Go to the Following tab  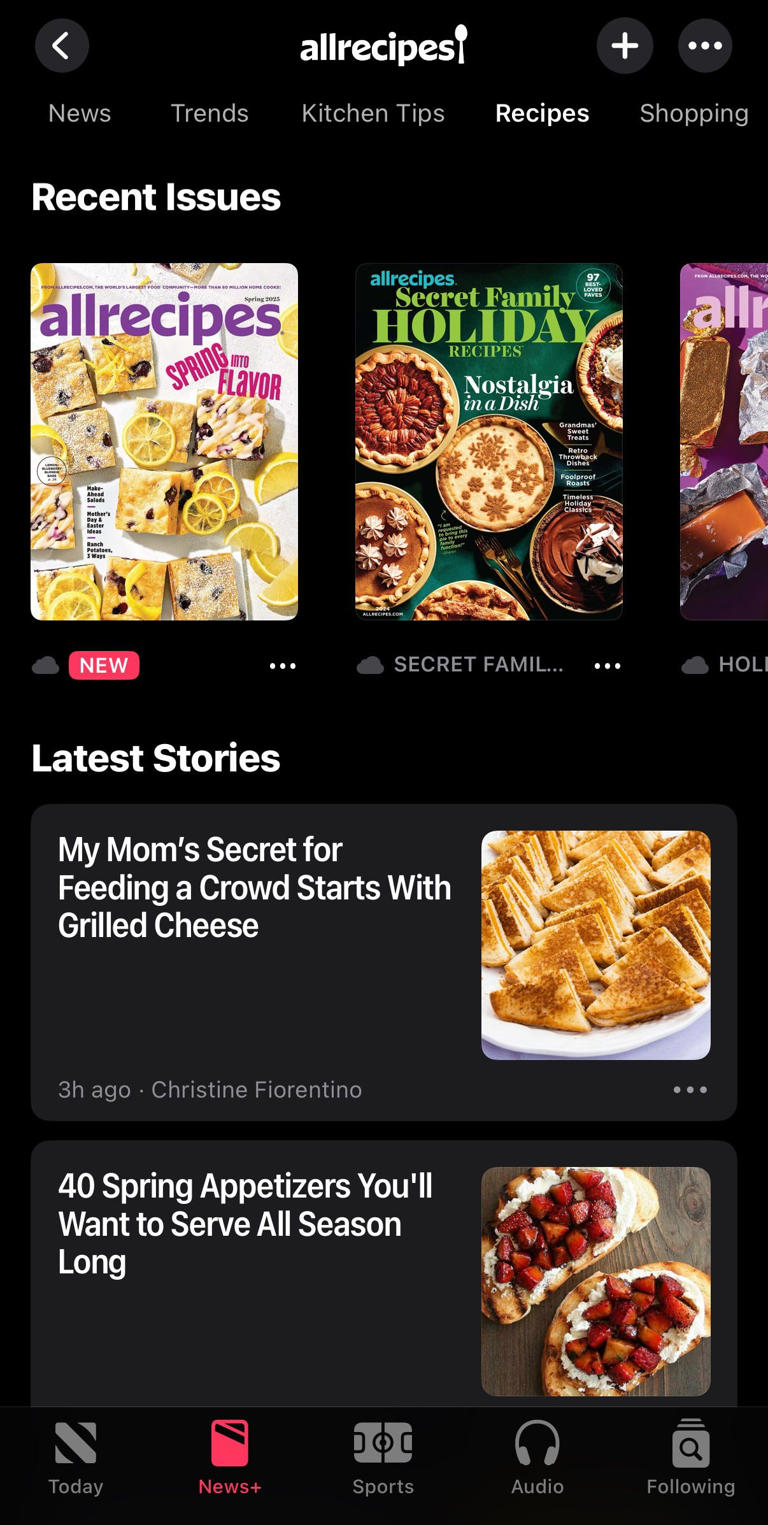click(x=690, y=1458)
